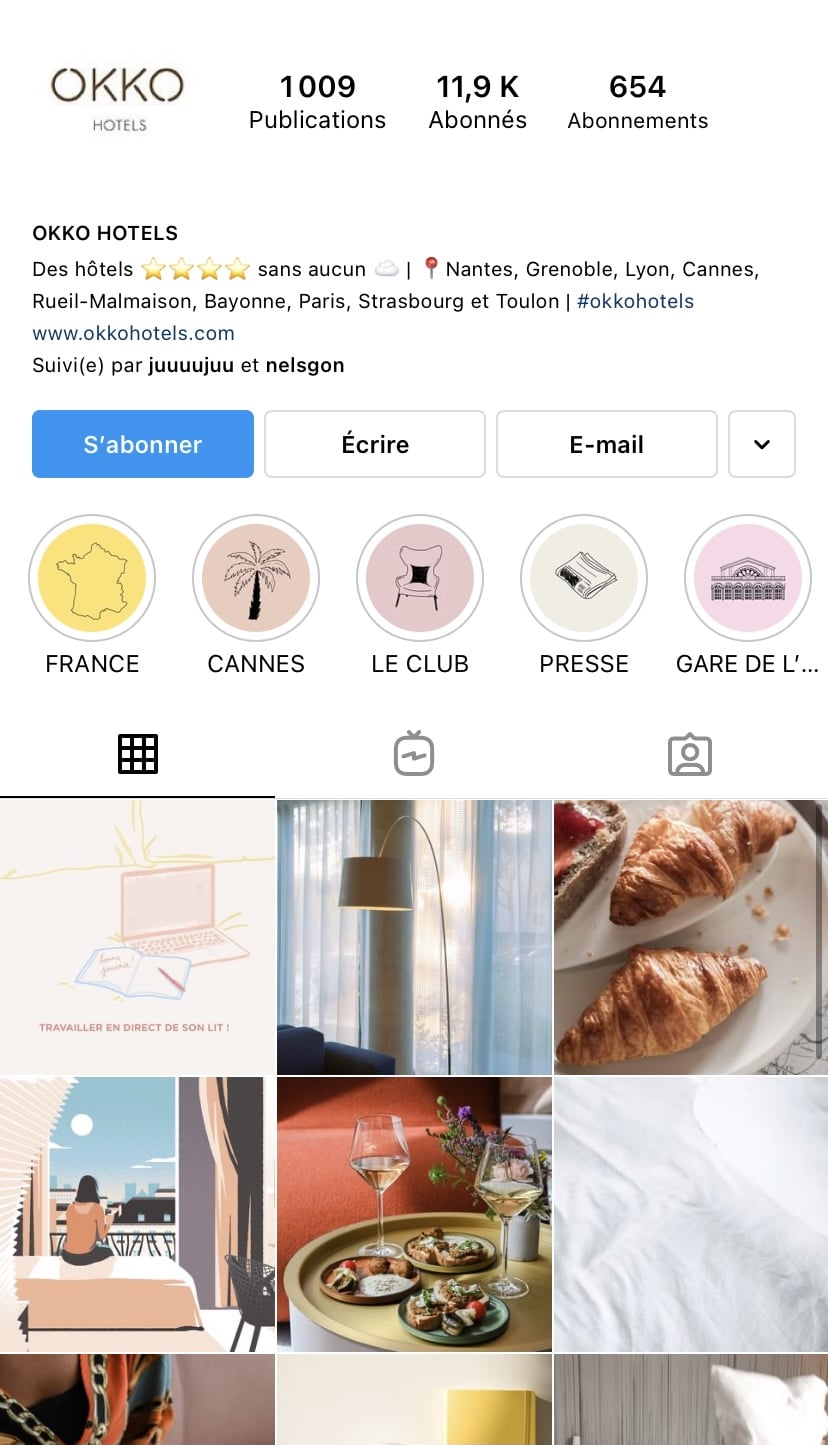This screenshot has width=828, height=1445.
Task: Open Écrire to message OKKO Hotels
Action: pyautogui.click(x=375, y=444)
